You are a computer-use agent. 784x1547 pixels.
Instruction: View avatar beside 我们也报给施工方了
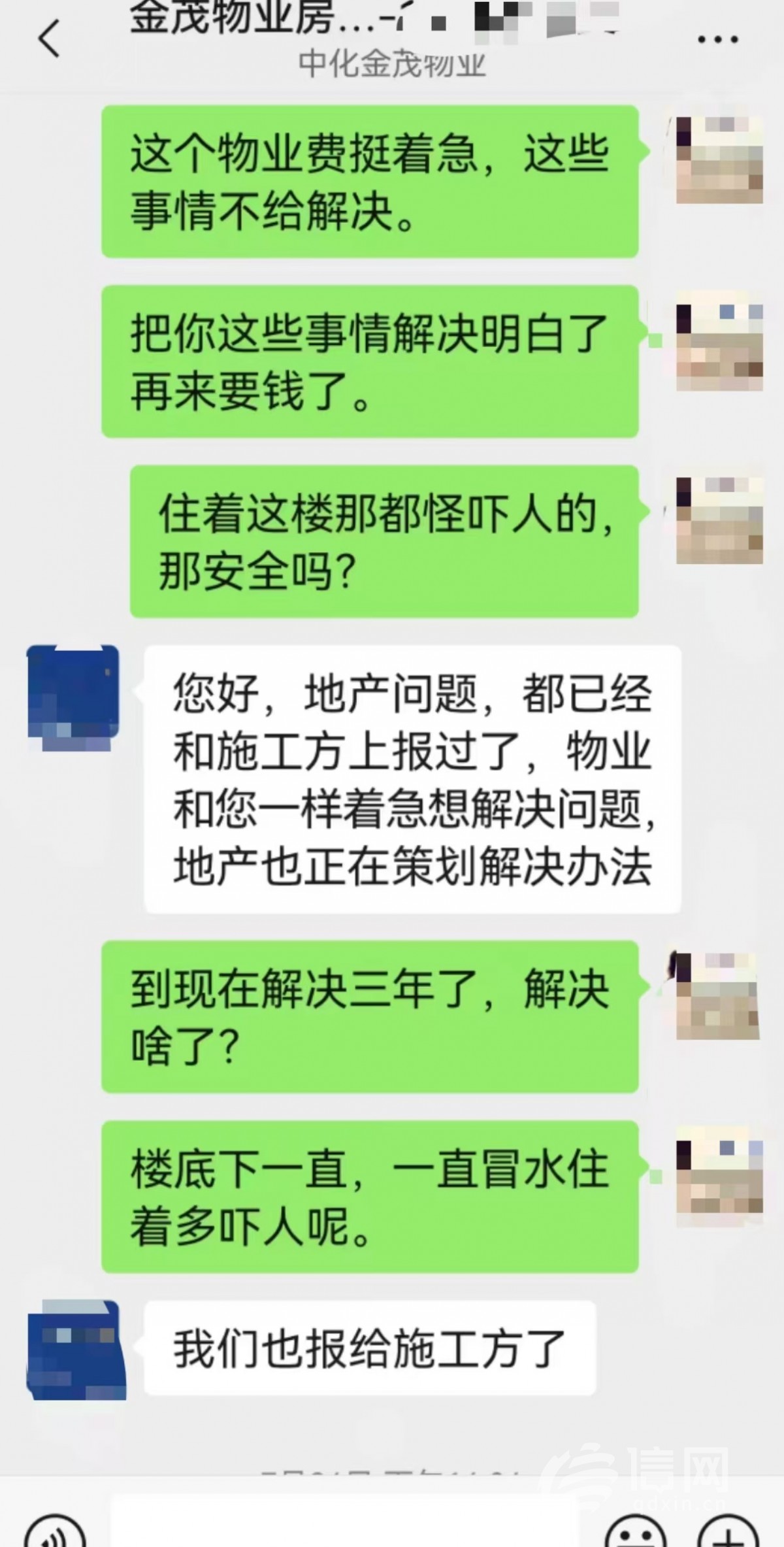coord(75,1349)
